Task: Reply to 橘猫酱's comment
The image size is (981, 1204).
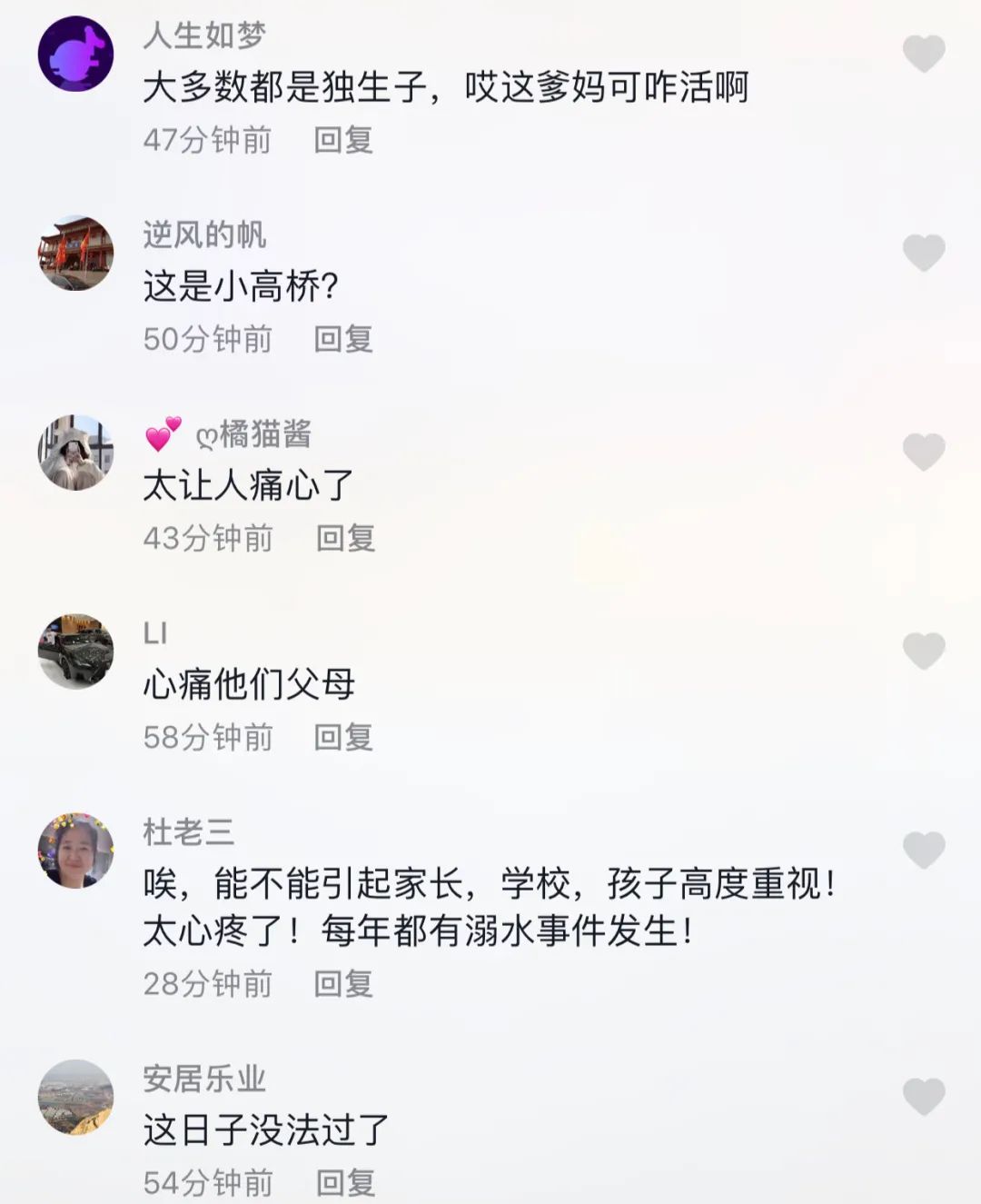Action: coord(345,538)
